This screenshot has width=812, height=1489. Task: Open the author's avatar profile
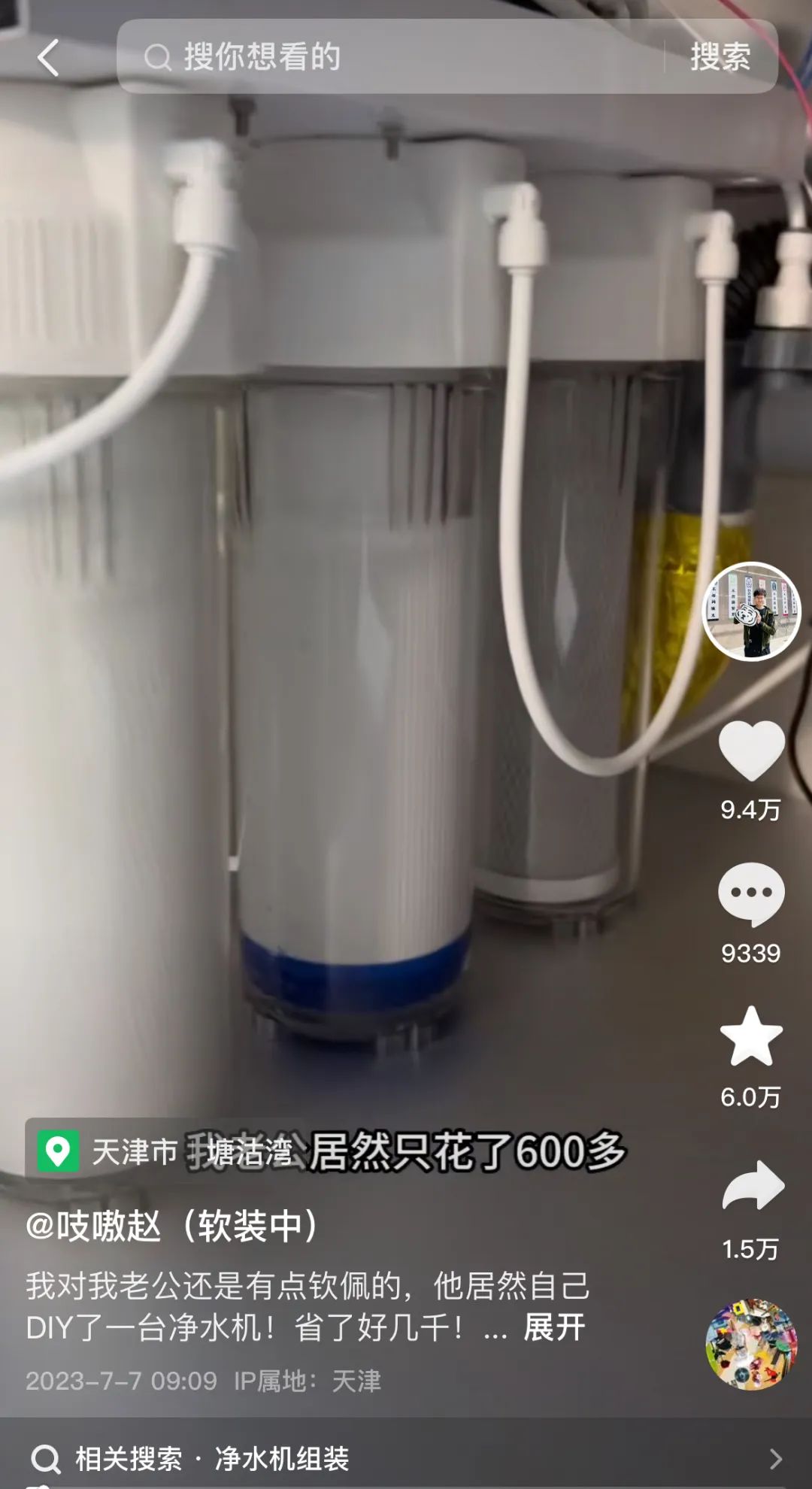(x=751, y=611)
